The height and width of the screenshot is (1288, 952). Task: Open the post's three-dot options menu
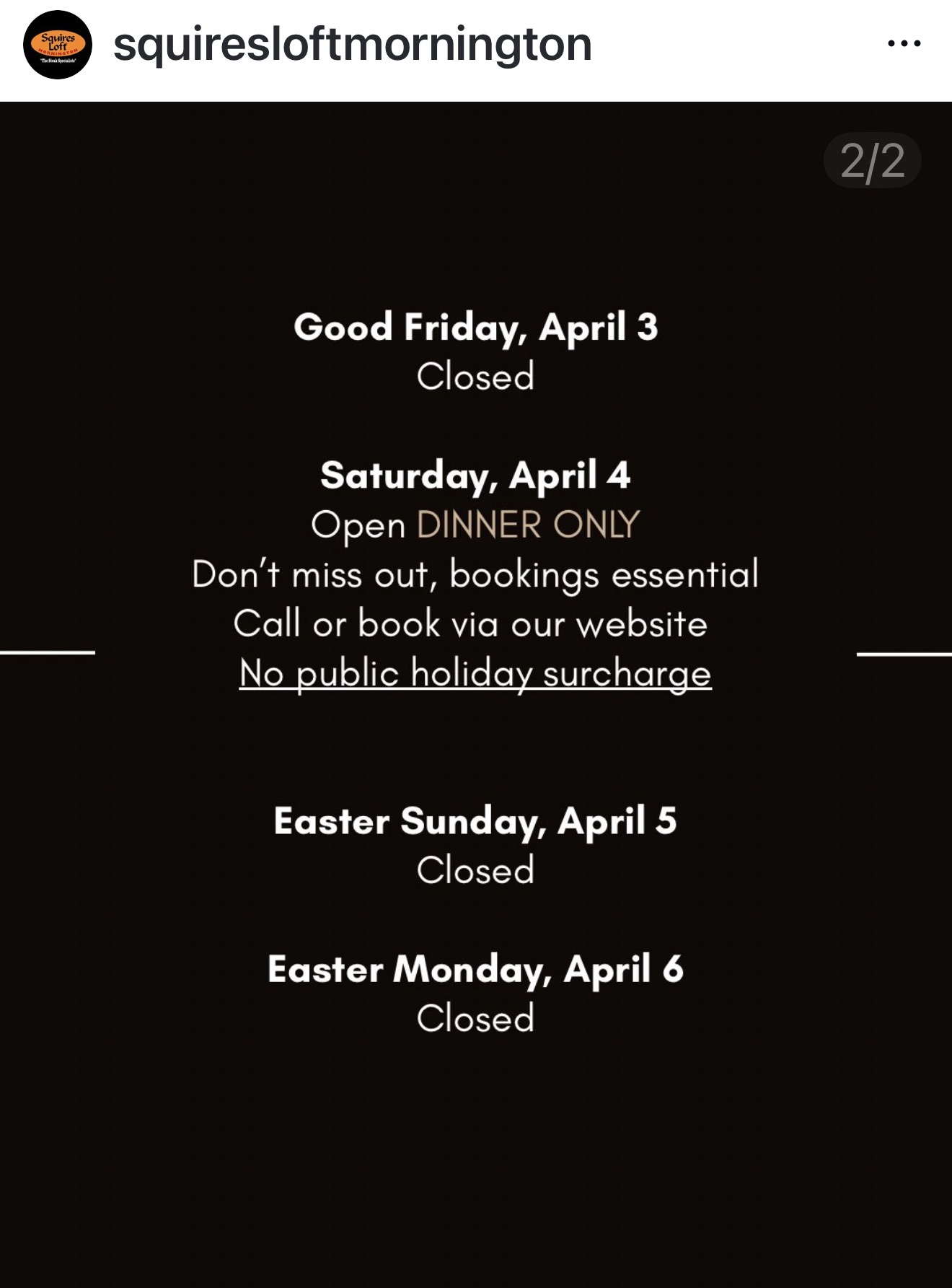(x=904, y=44)
